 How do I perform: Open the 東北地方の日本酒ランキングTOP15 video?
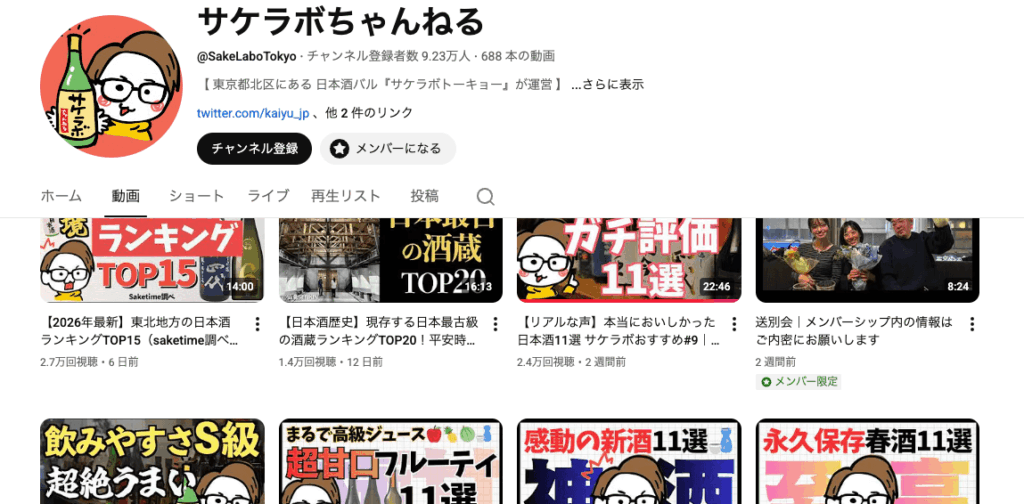pos(152,260)
